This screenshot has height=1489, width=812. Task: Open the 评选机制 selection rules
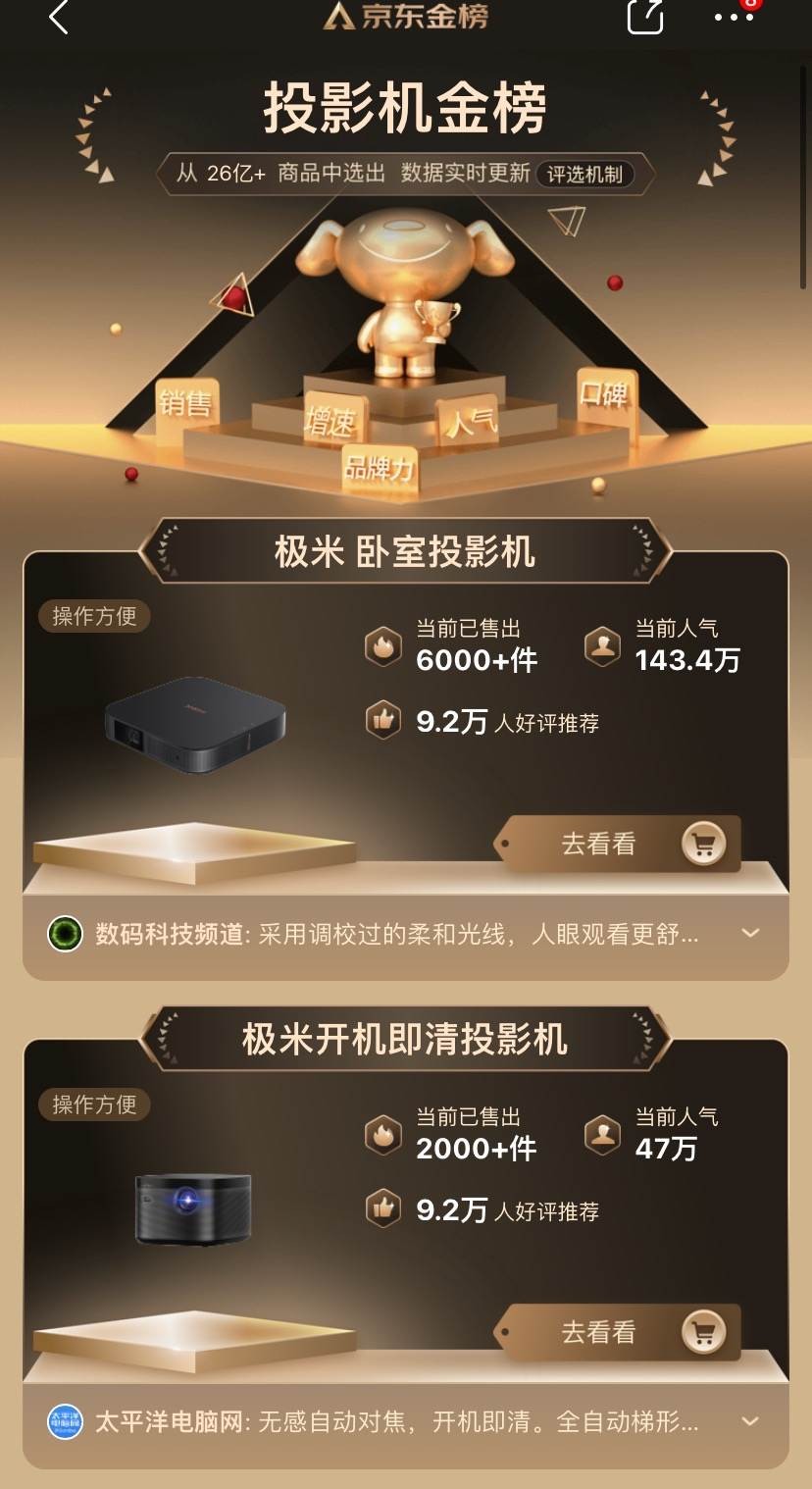pos(584,175)
